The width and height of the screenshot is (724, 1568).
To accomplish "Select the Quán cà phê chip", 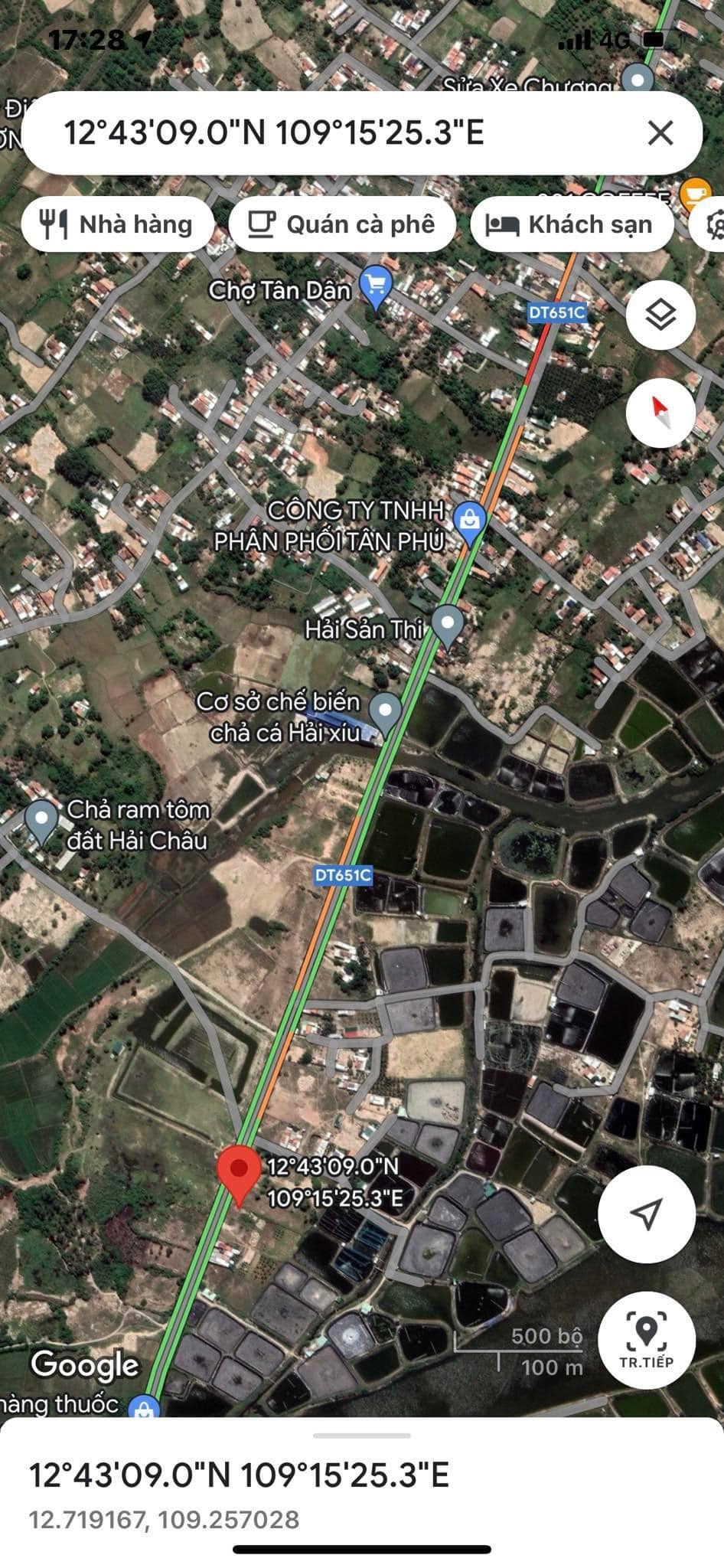I will pos(342,224).
